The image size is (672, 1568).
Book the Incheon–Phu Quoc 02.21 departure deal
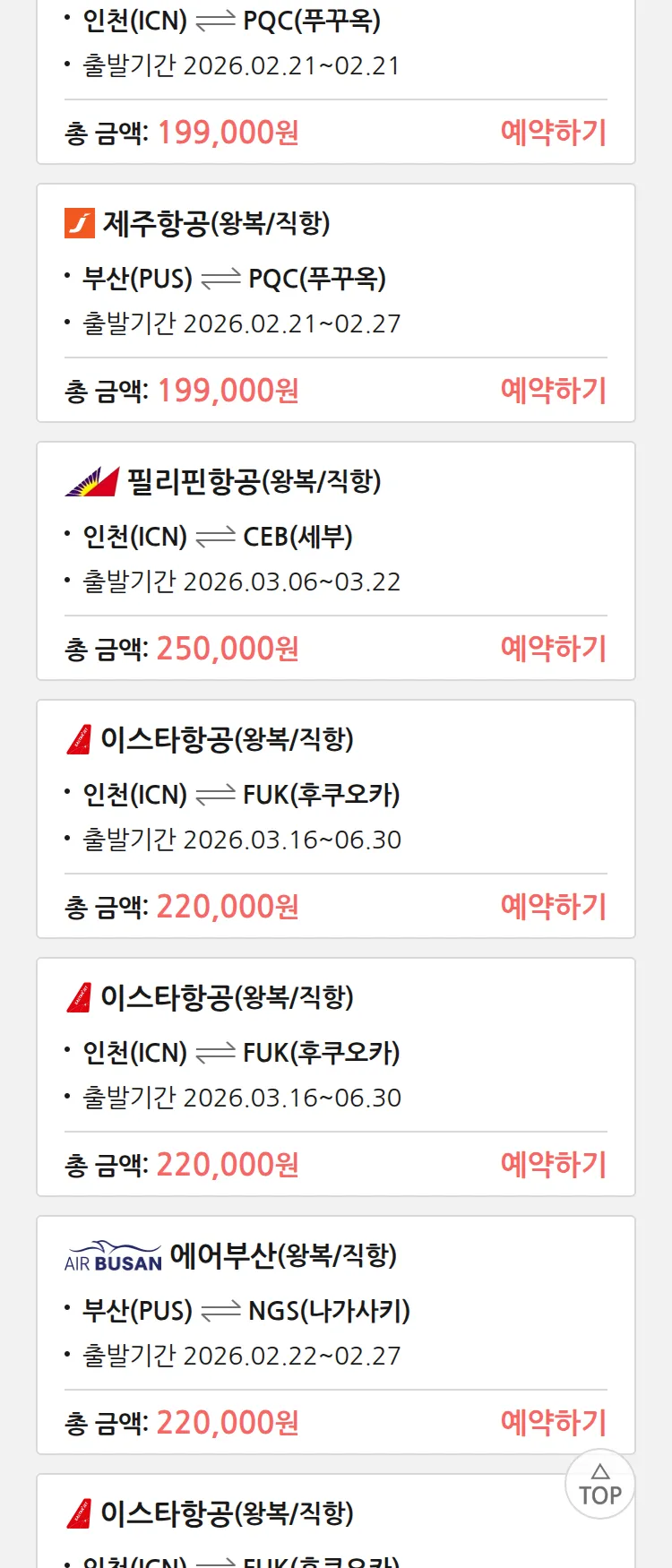553,133
